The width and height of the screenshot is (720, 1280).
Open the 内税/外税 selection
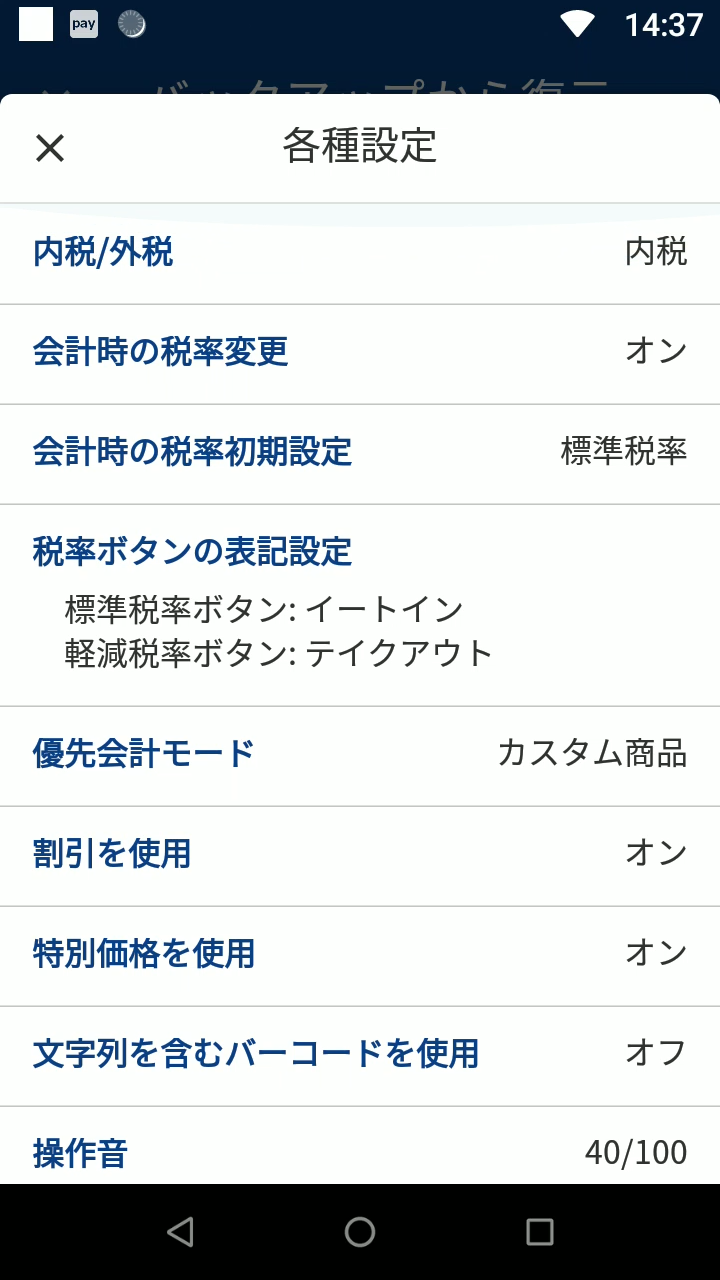point(360,253)
